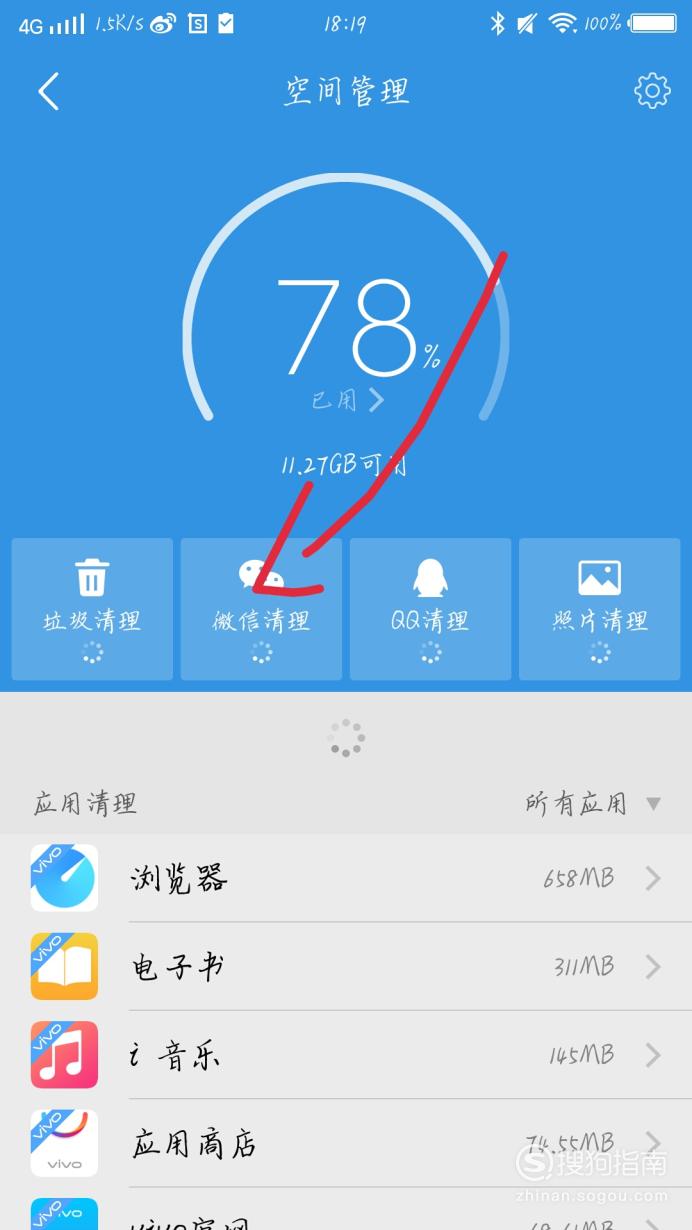Open QQ清理 cleanup
The height and width of the screenshot is (1230, 692).
click(x=430, y=609)
